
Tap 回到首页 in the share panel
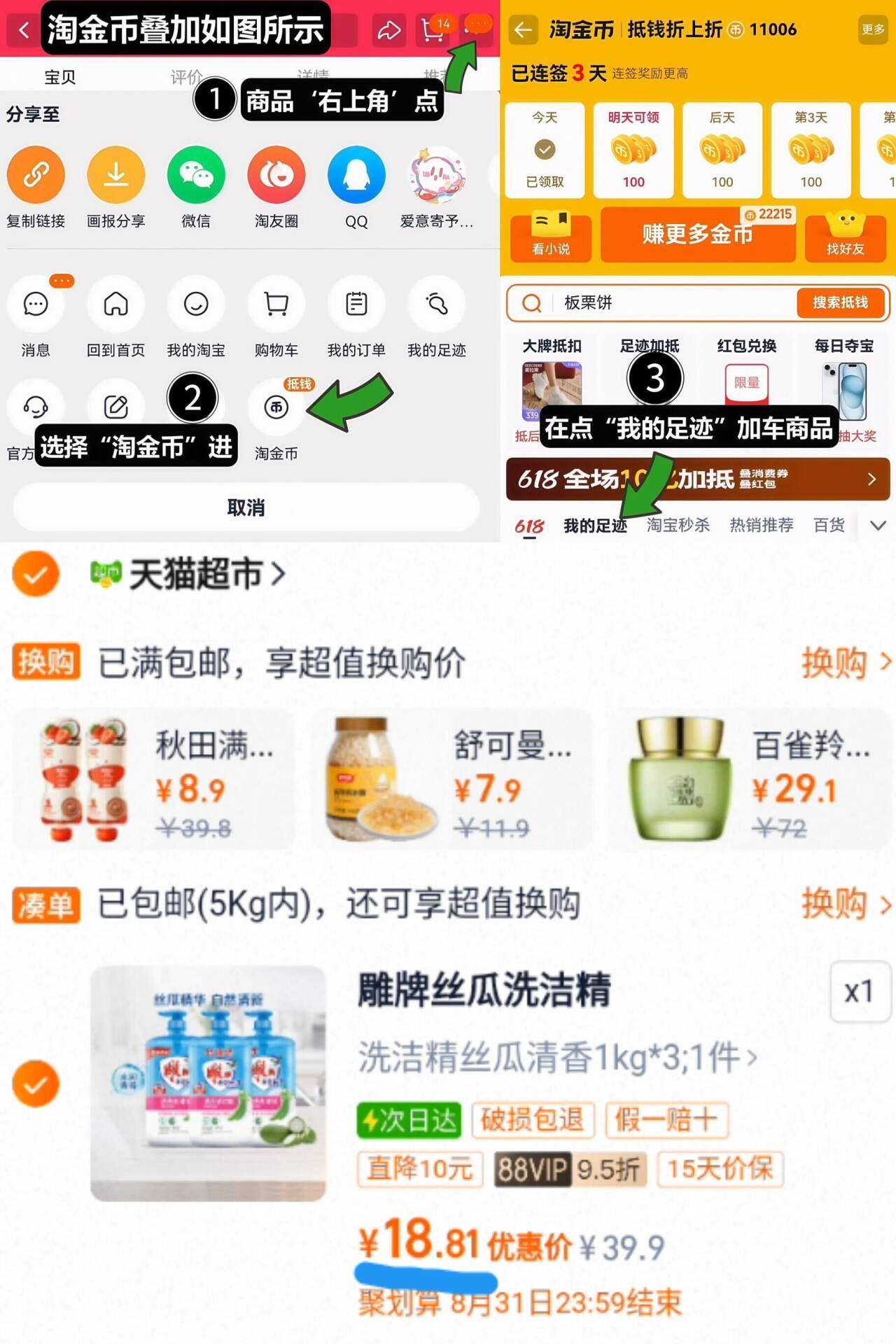115,304
